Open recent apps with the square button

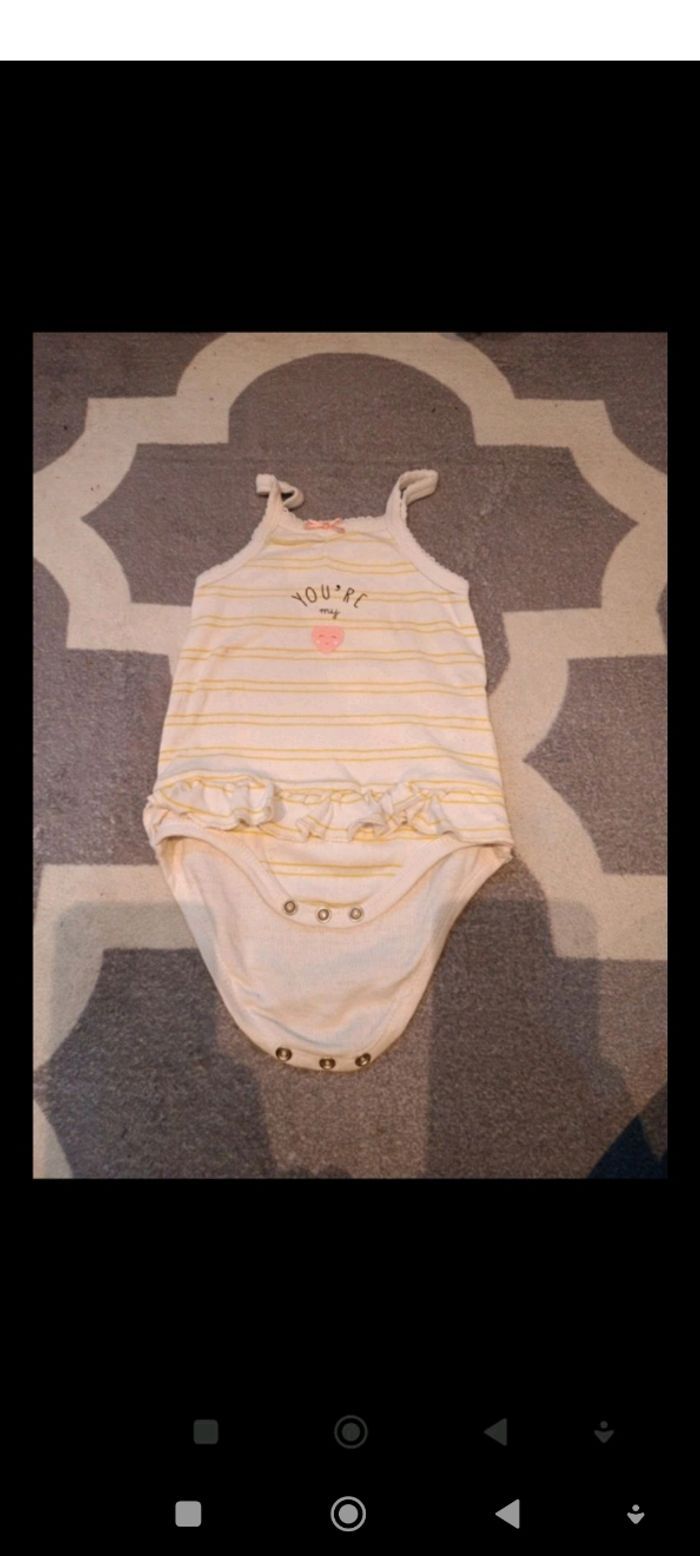[x=188, y=1514]
